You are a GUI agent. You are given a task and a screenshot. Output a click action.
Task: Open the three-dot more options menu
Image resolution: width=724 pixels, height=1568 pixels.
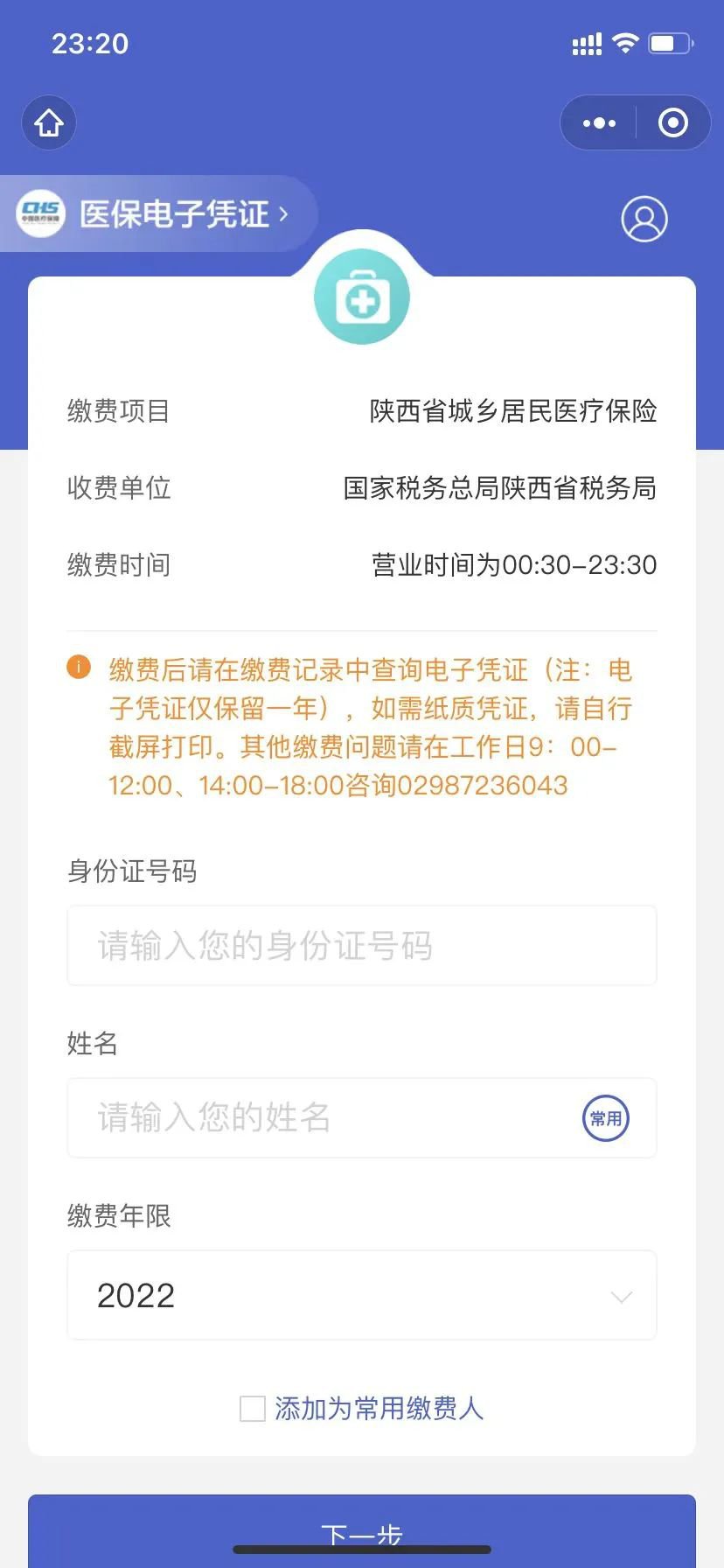pyautogui.click(x=599, y=123)
